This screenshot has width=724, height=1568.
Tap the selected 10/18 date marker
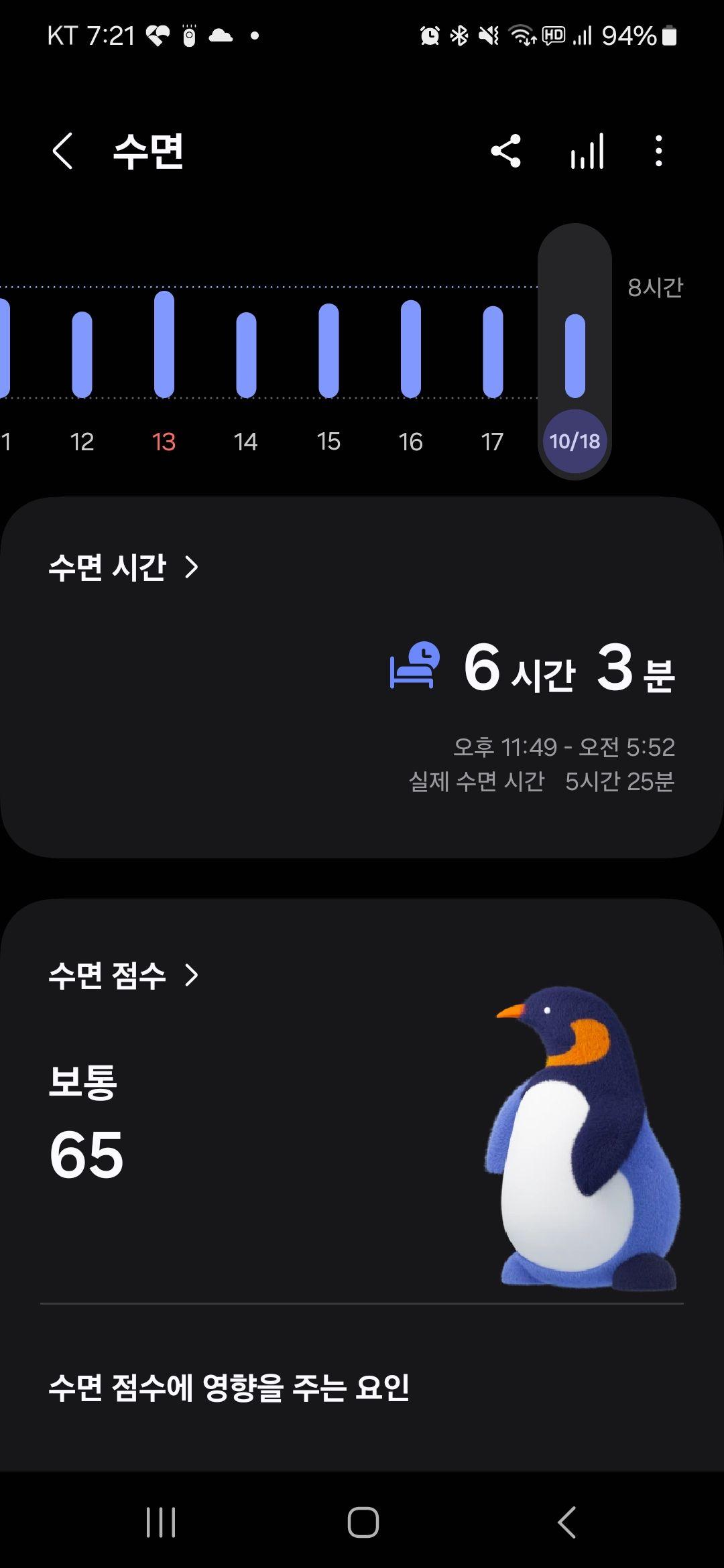(575, 441)
